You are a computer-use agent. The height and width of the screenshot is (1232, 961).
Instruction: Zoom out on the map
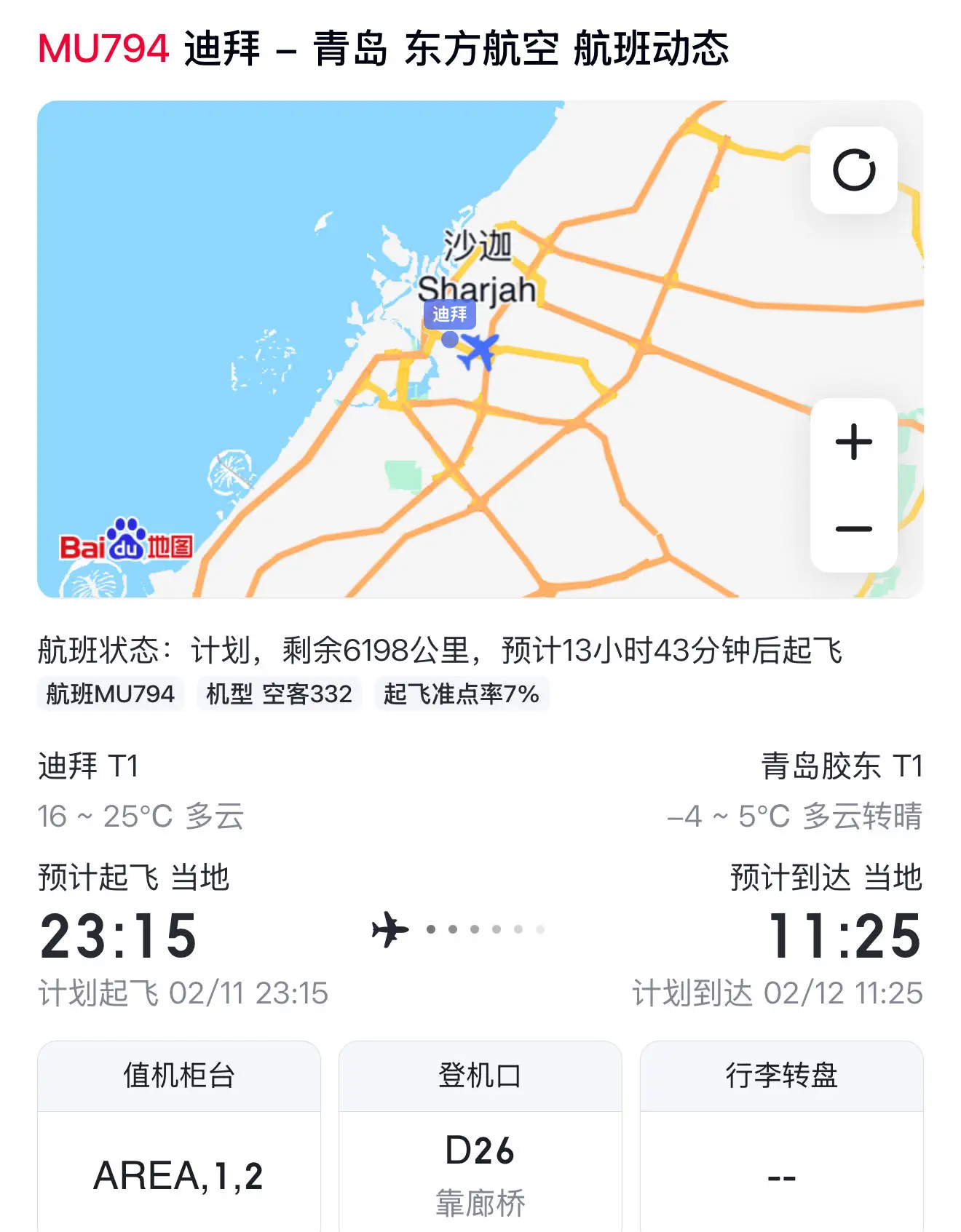[853, 529]
